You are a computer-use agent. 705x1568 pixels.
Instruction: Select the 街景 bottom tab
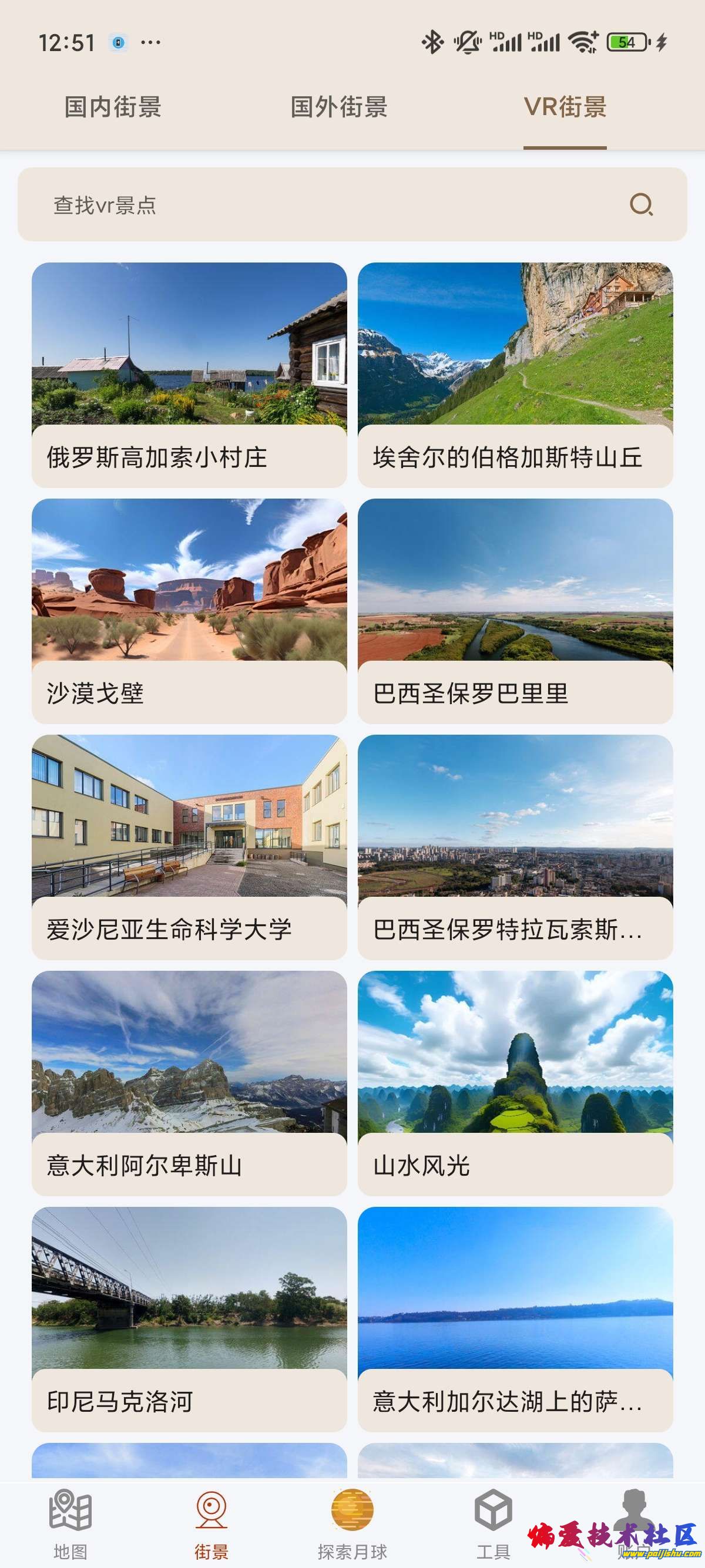point(211,1523)
